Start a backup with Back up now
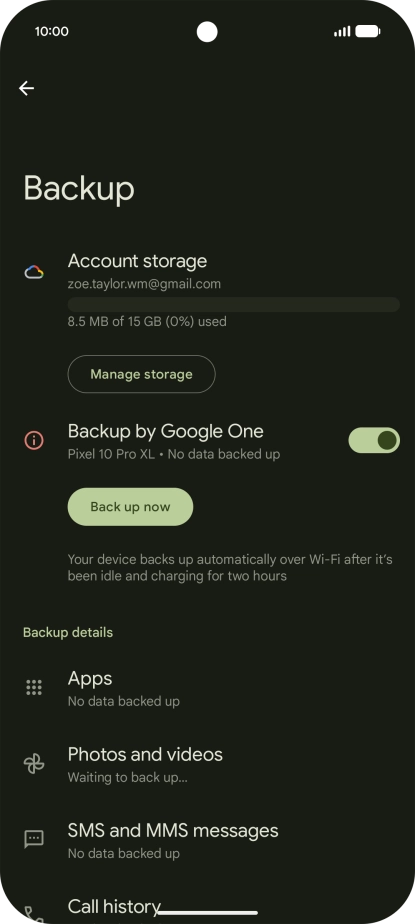The width and height of the screenshot is (415, 924). click(x=130, y=507)
